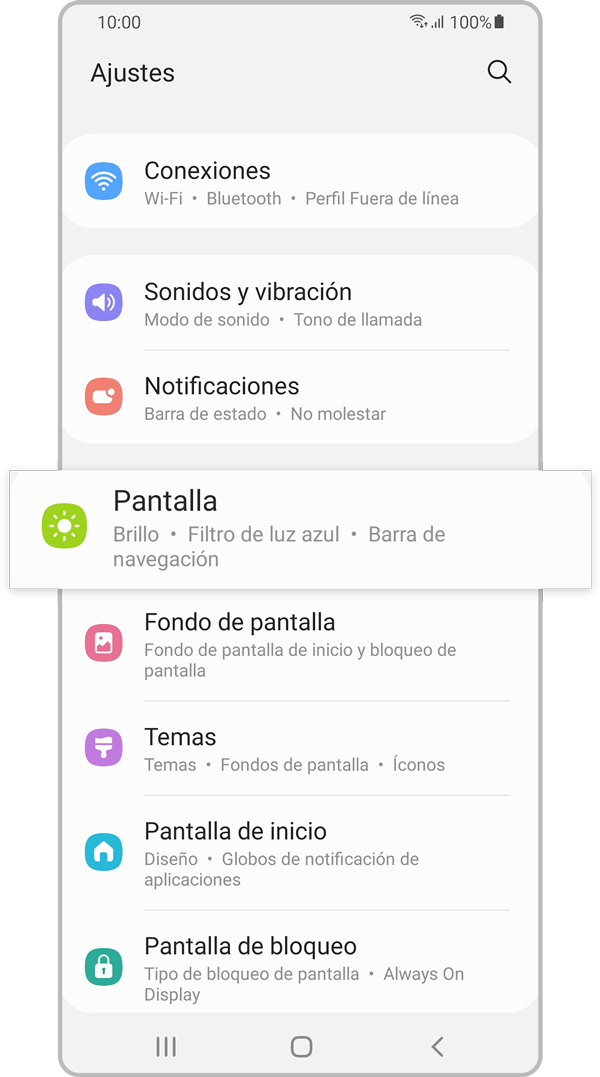Go to Pantalla de inicio settings

pos(300,853)
